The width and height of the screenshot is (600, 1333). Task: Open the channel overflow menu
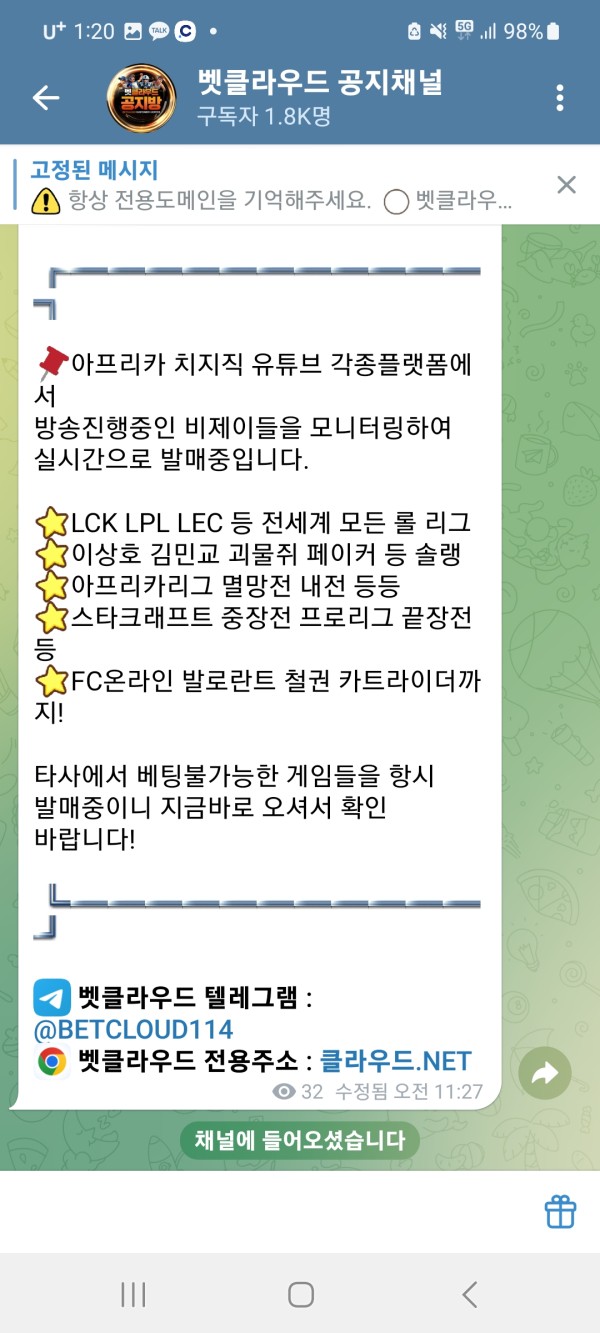click(560, 97)
